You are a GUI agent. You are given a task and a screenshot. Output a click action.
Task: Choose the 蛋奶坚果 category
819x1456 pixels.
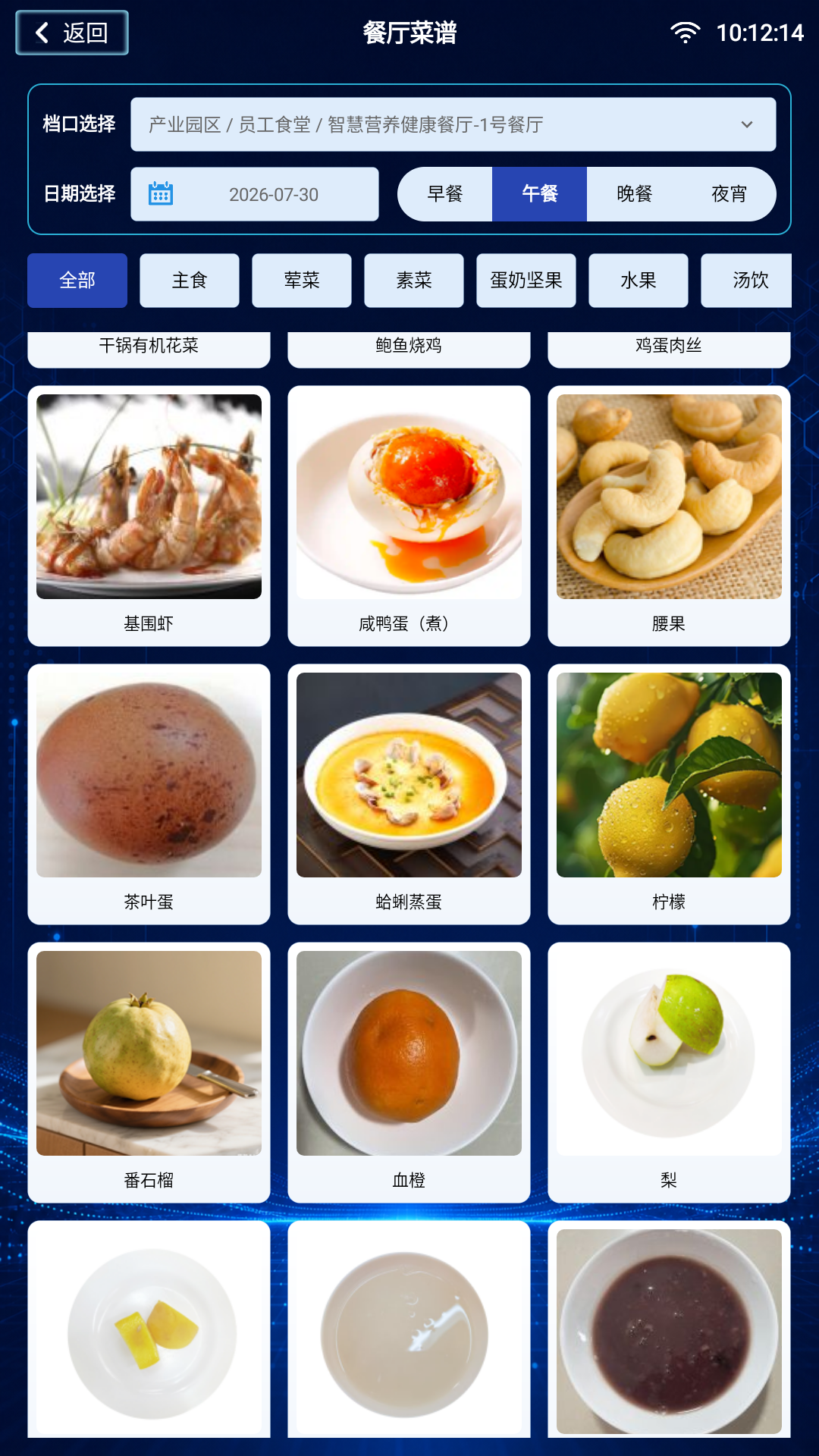click(526, 281)
